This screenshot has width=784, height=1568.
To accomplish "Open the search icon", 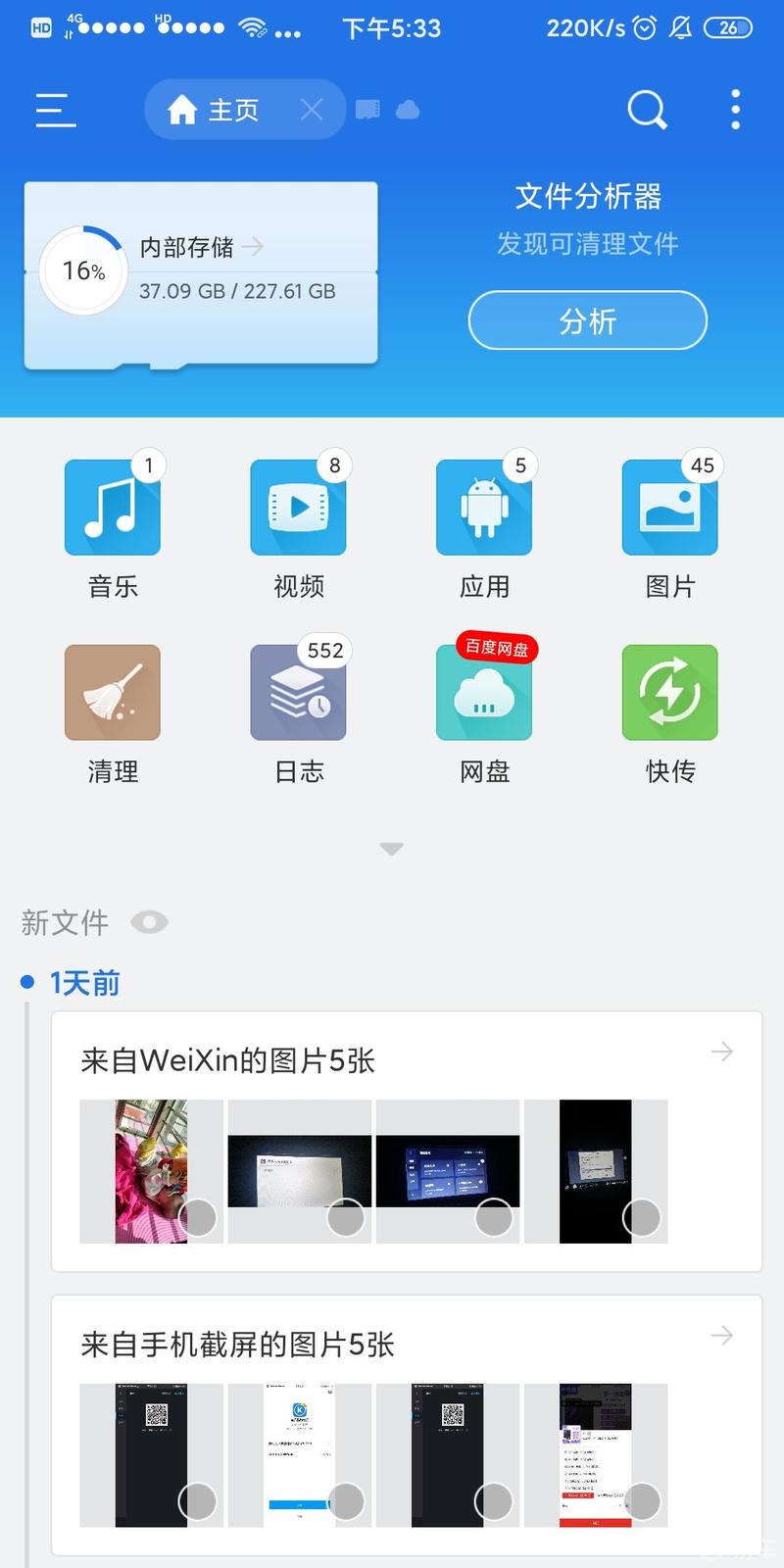I will (x=647, y=110).
